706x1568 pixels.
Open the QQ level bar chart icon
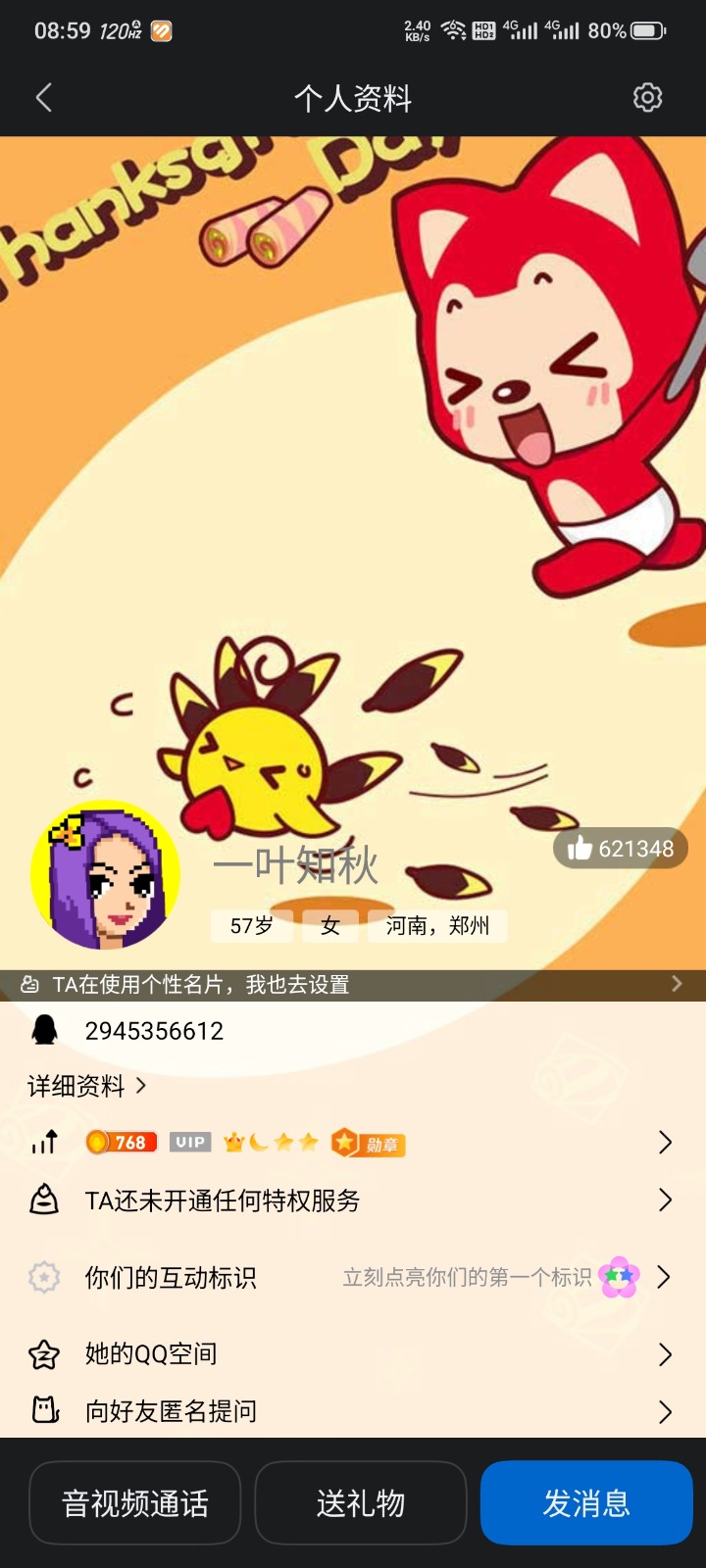[43, 1142]
